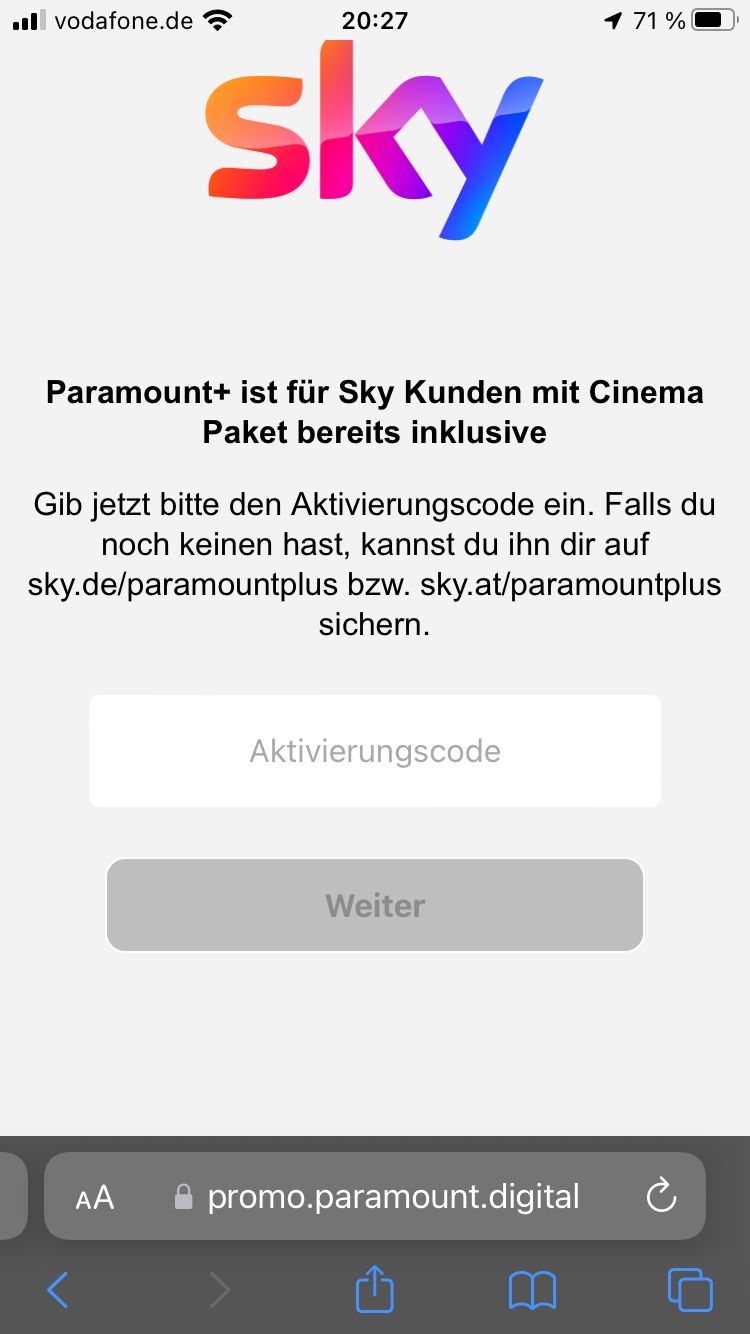Show all open Safari tabs
This screenshot has width=750, height=1334.
click(x=690, y=1290)
